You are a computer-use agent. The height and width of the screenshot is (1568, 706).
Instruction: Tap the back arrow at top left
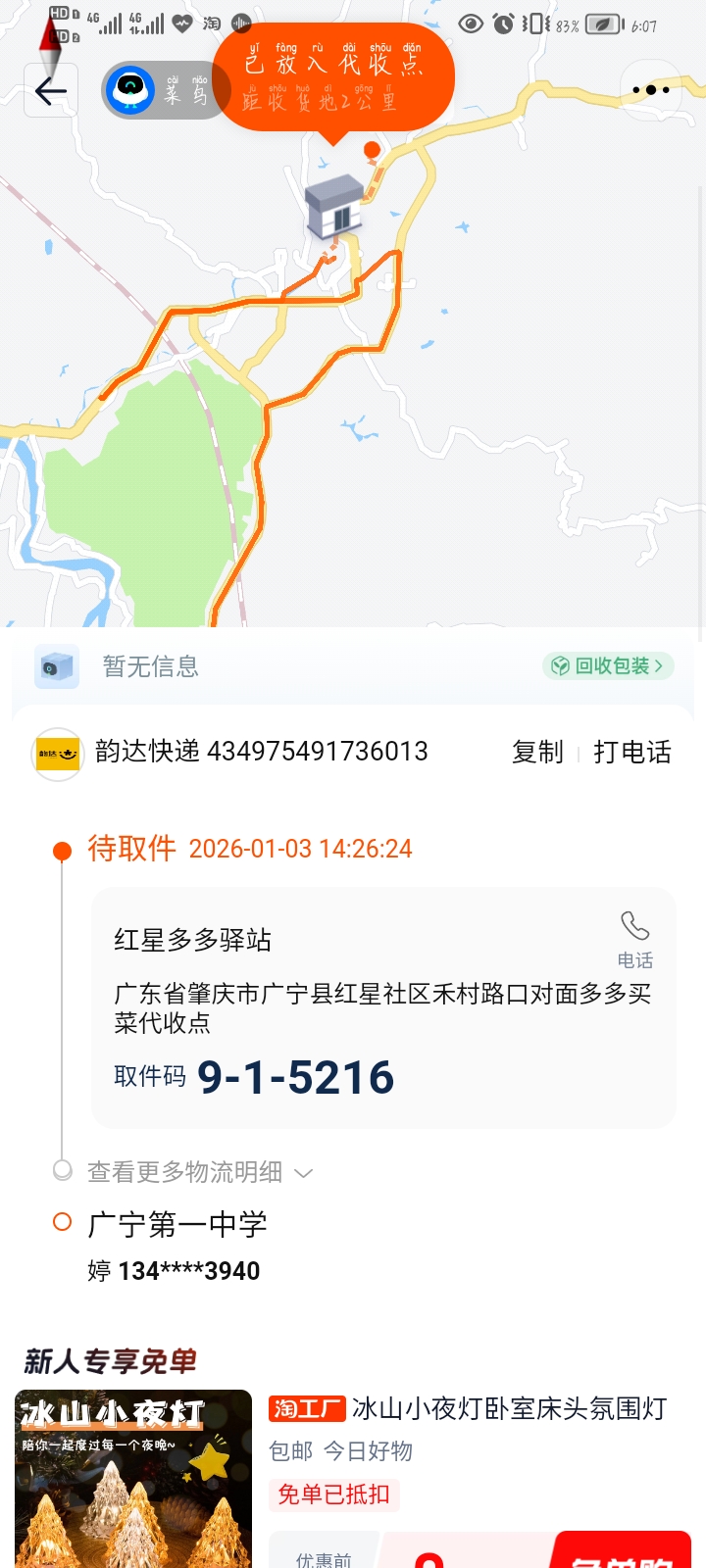pyautogui.click(x=50, y=90)
